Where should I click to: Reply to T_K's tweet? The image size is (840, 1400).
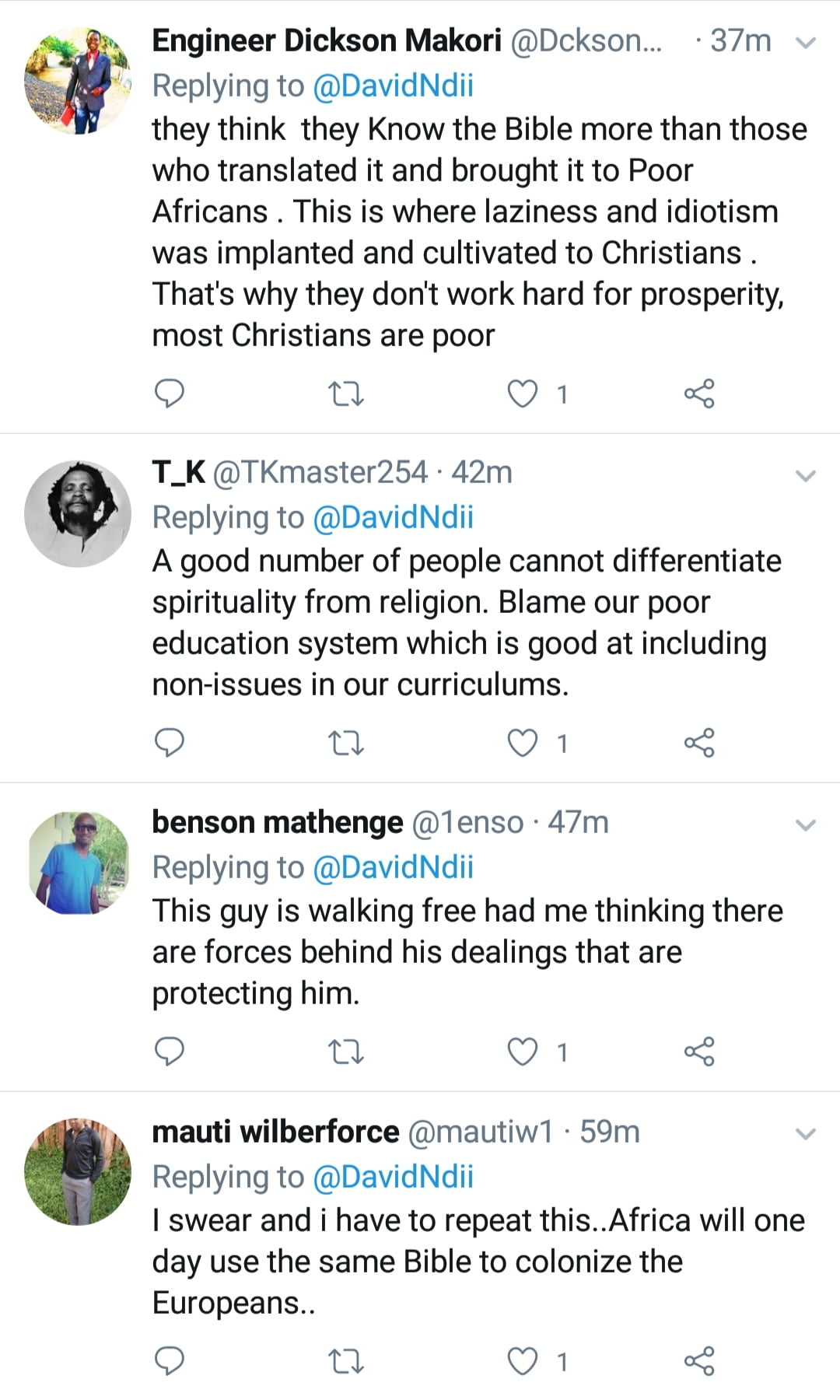pyautogui.click(x=170, y=743)
